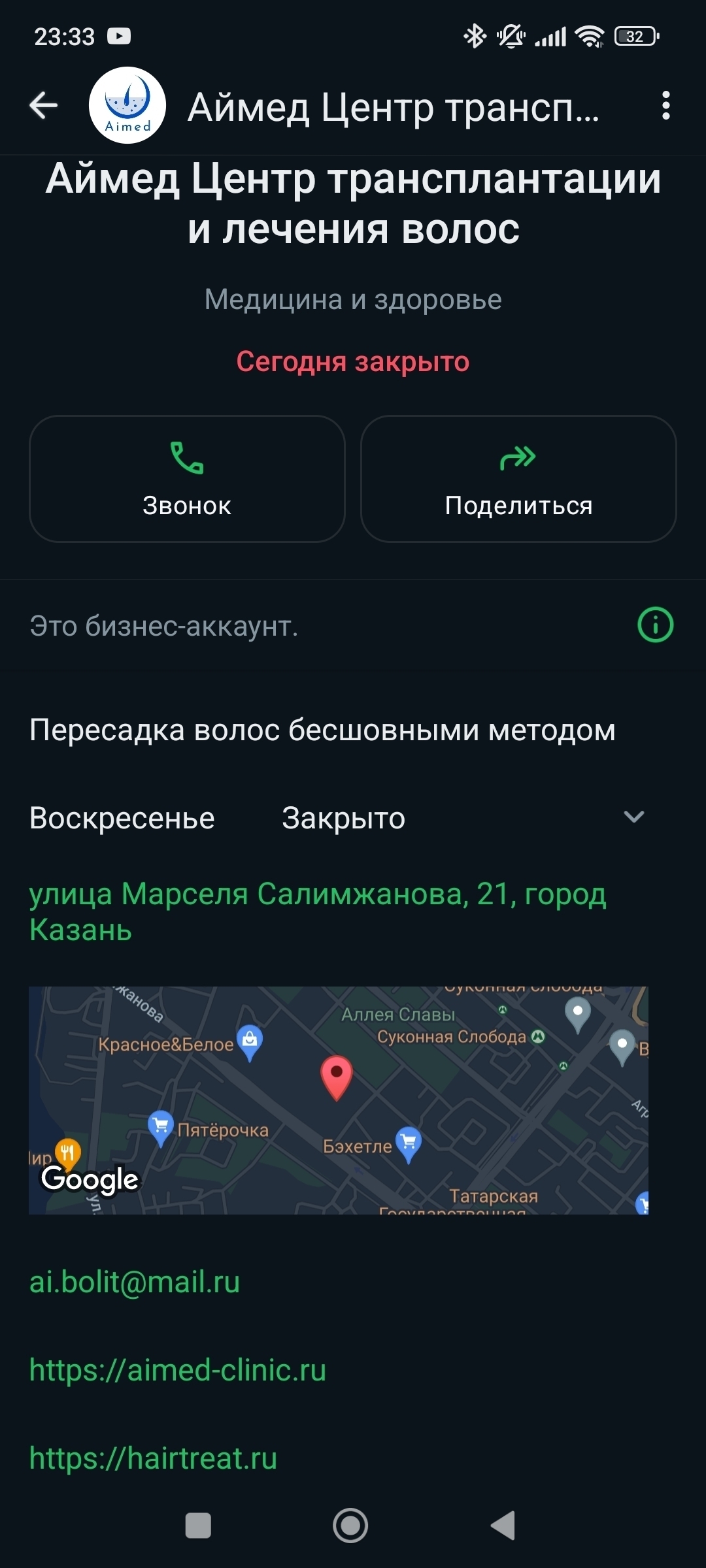Image resolution: width=706 pixels, height=1568 pixels.
Task: Go to the system home screen
Action: (350, 1526)
